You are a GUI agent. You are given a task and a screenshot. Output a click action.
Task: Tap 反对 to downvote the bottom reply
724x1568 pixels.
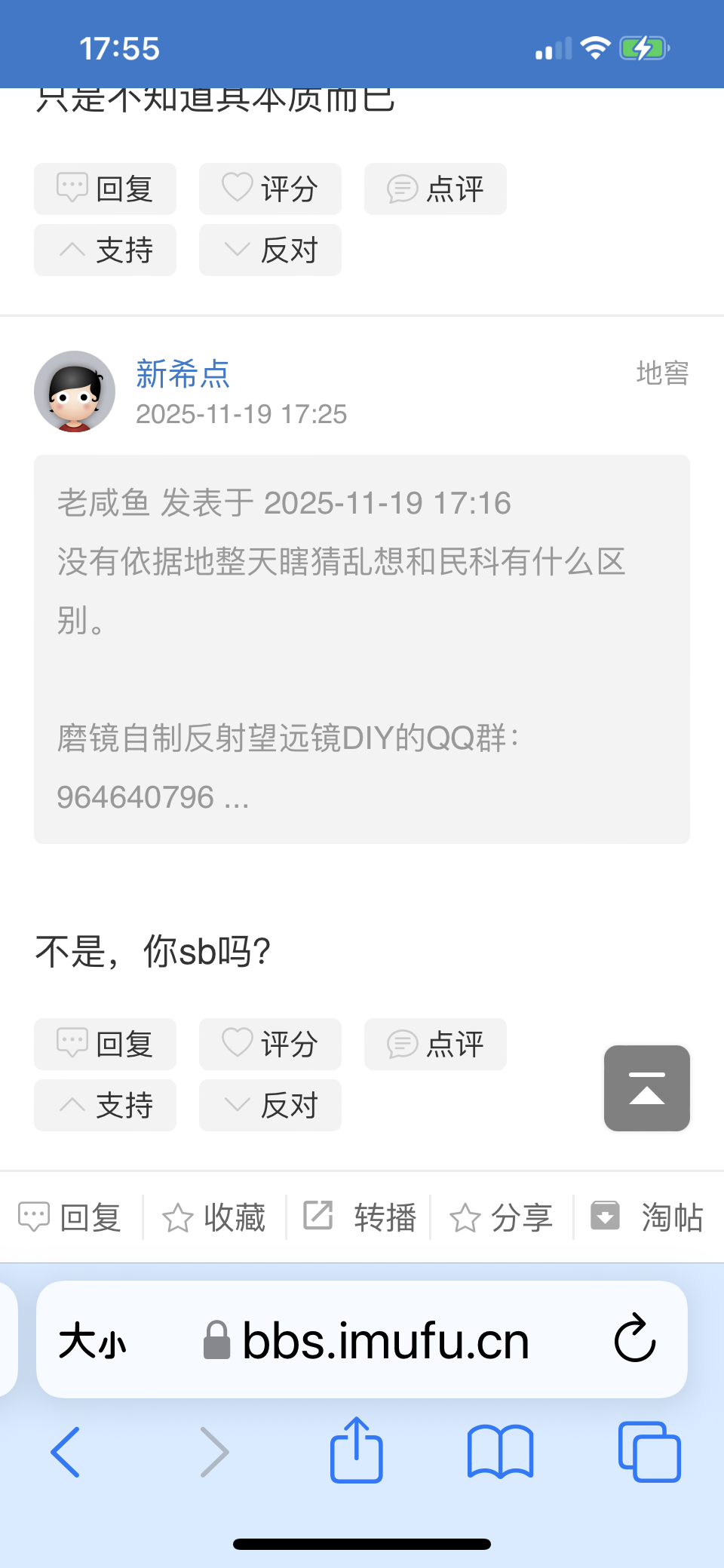point(269,1106)
